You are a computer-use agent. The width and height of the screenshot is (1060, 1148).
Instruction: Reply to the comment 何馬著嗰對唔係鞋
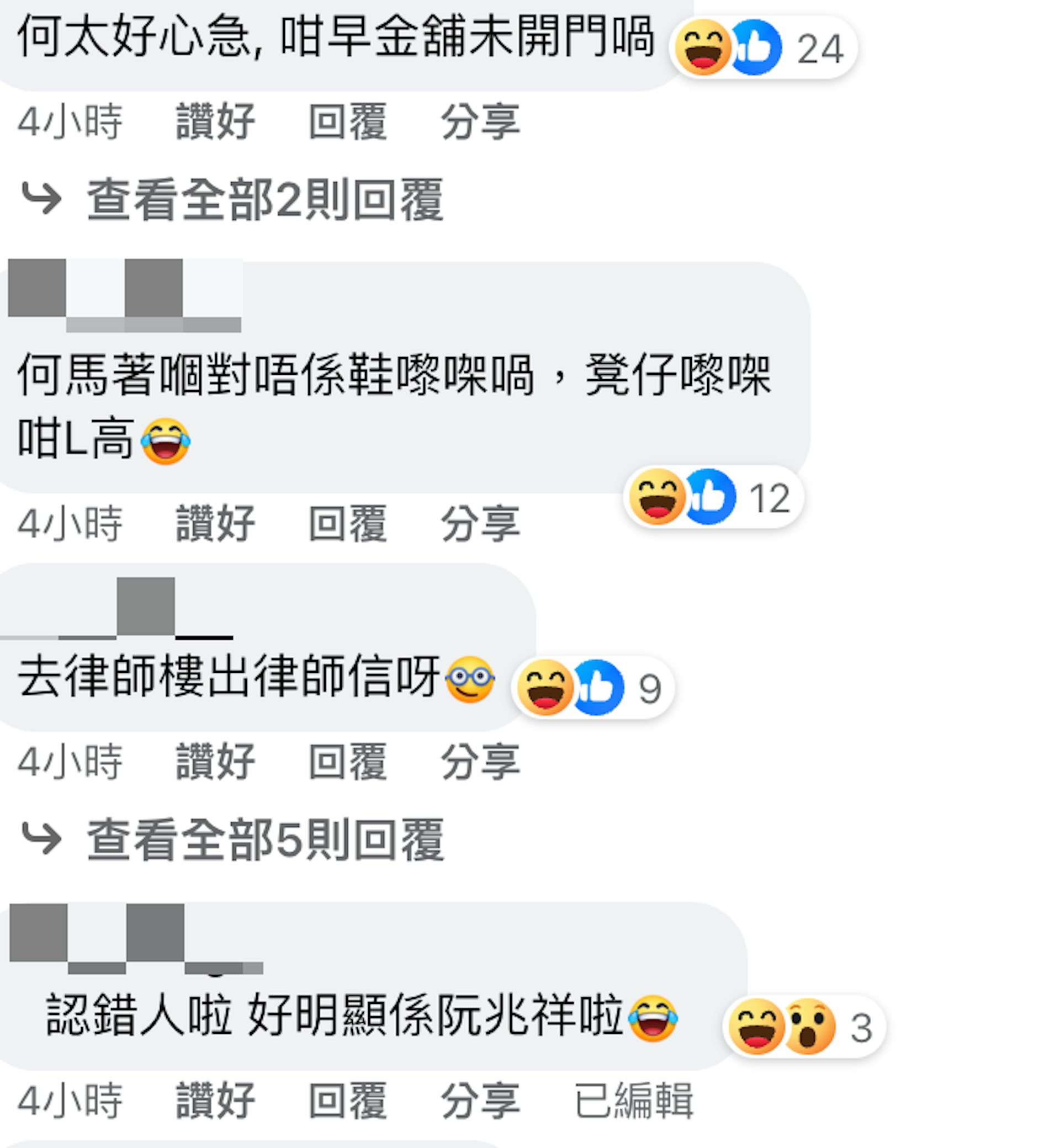point(348,524)
